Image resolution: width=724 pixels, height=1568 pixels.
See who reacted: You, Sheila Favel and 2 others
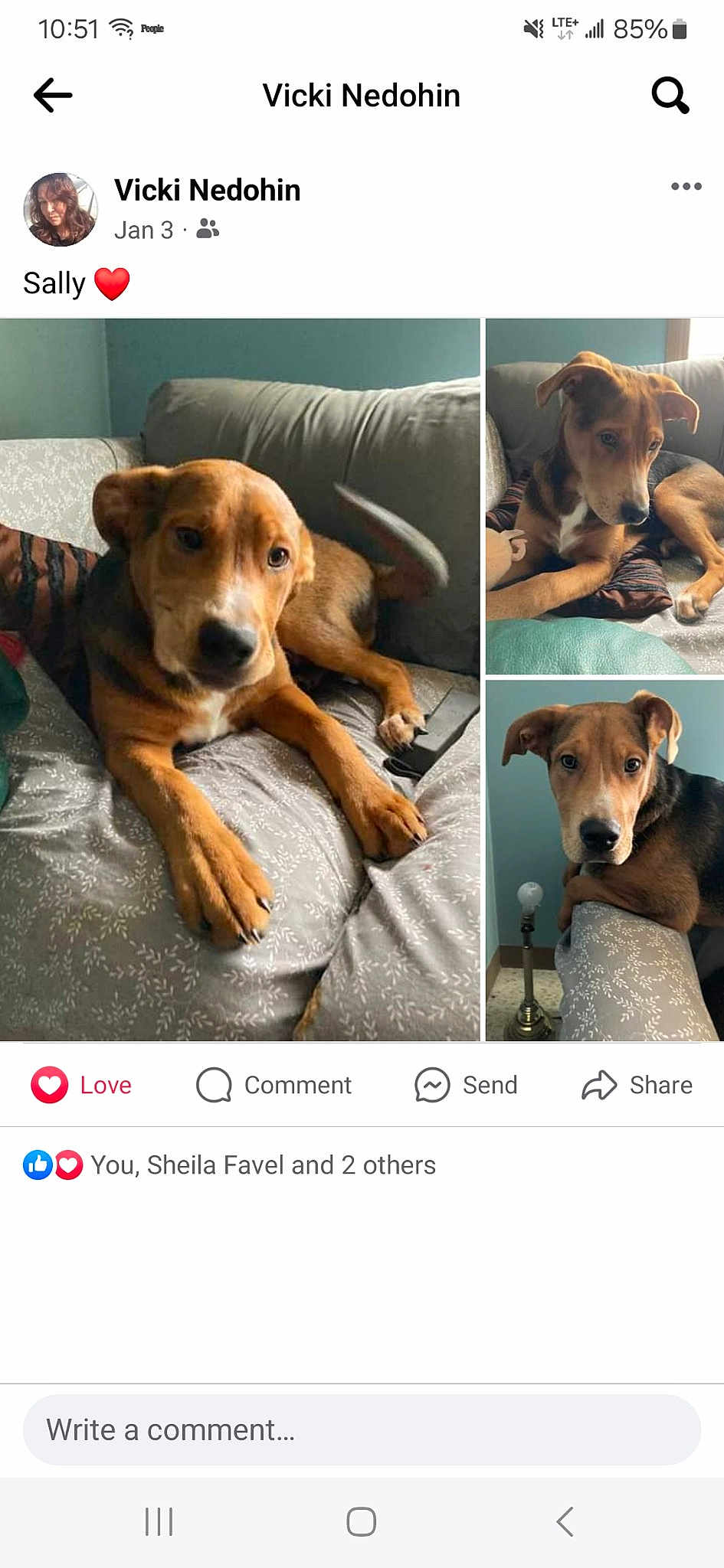point(263,1165)
